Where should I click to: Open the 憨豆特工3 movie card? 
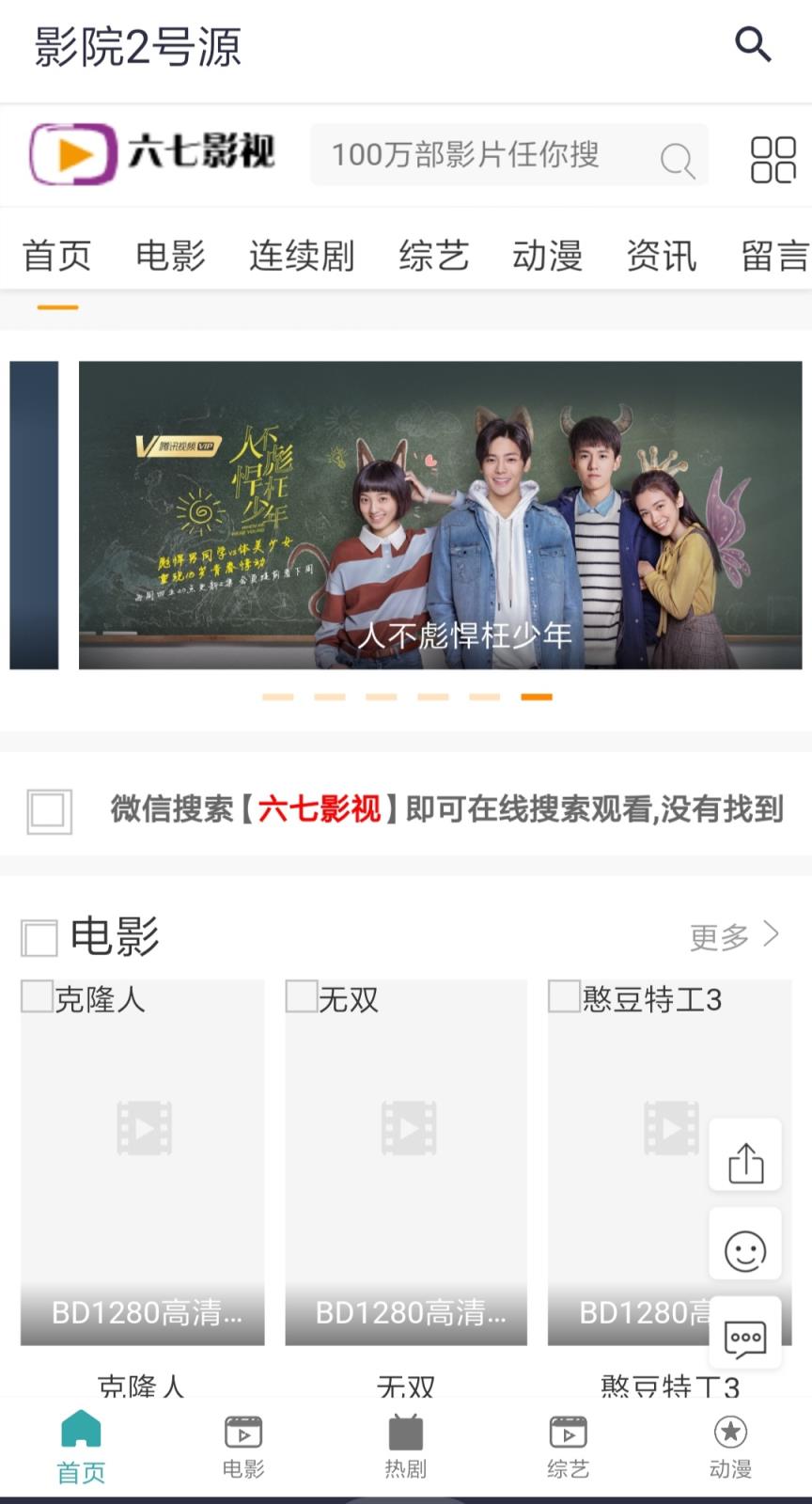639,1163
